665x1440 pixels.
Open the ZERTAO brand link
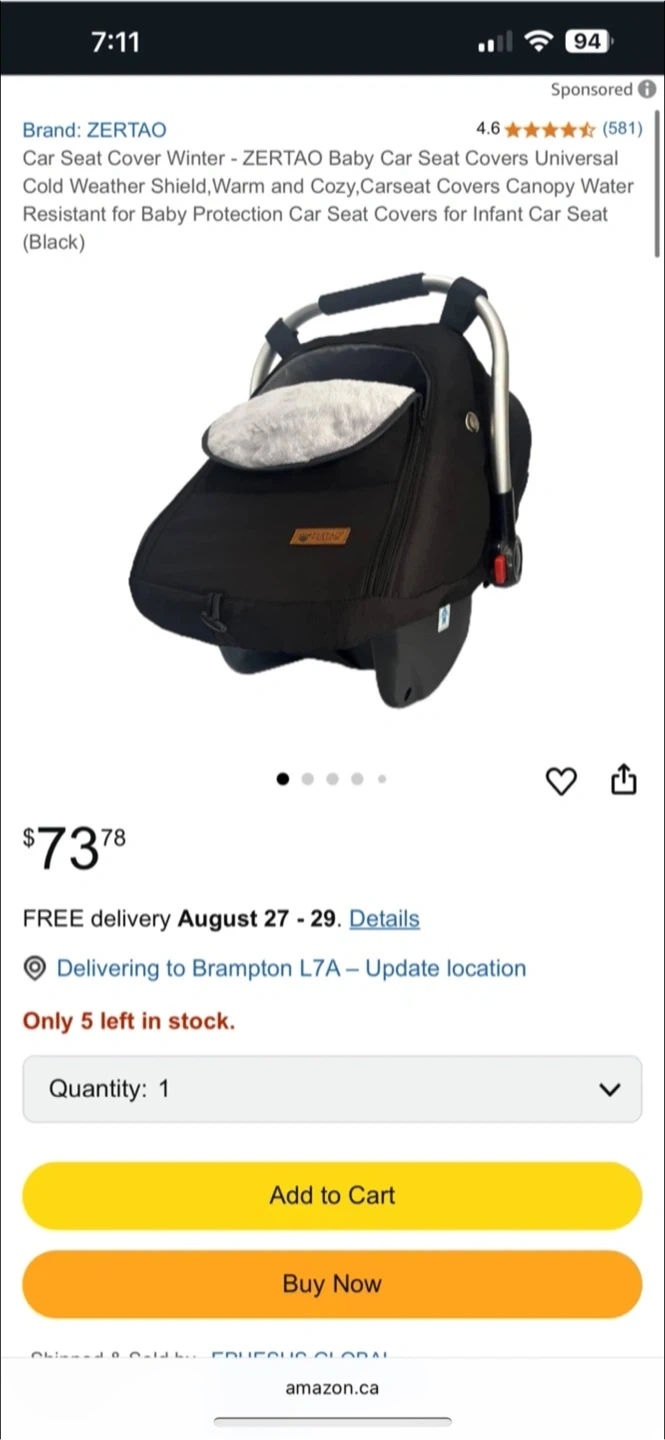[94, 130]
